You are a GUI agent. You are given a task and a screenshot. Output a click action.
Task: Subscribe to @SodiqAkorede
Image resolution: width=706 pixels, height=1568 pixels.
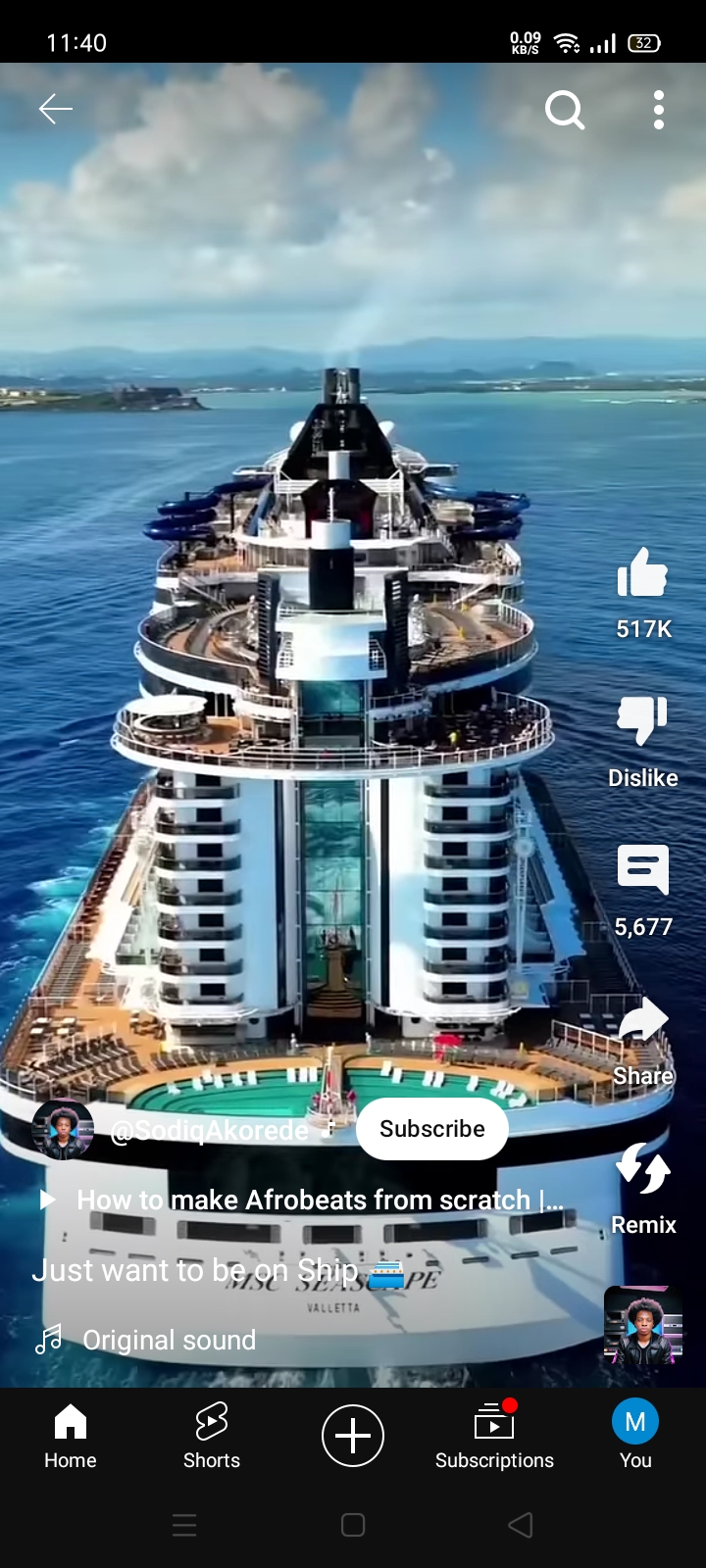[x=432, y=1129]
